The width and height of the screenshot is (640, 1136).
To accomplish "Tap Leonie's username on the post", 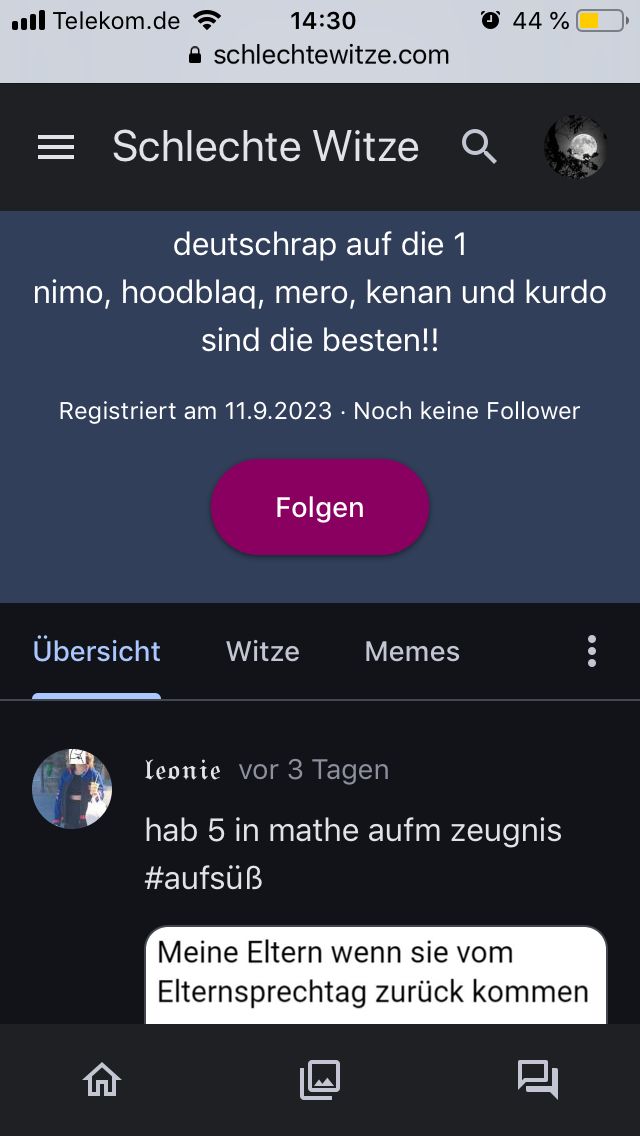I will pos(183,770).
